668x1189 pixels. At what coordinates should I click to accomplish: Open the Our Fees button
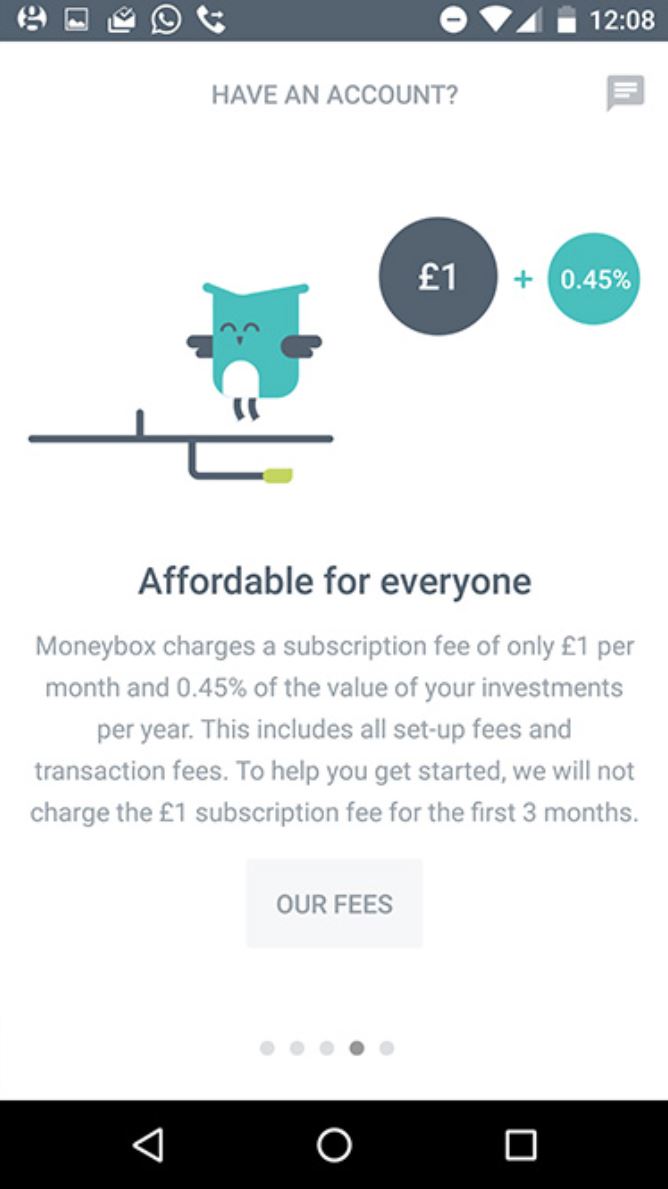[334, 903]
